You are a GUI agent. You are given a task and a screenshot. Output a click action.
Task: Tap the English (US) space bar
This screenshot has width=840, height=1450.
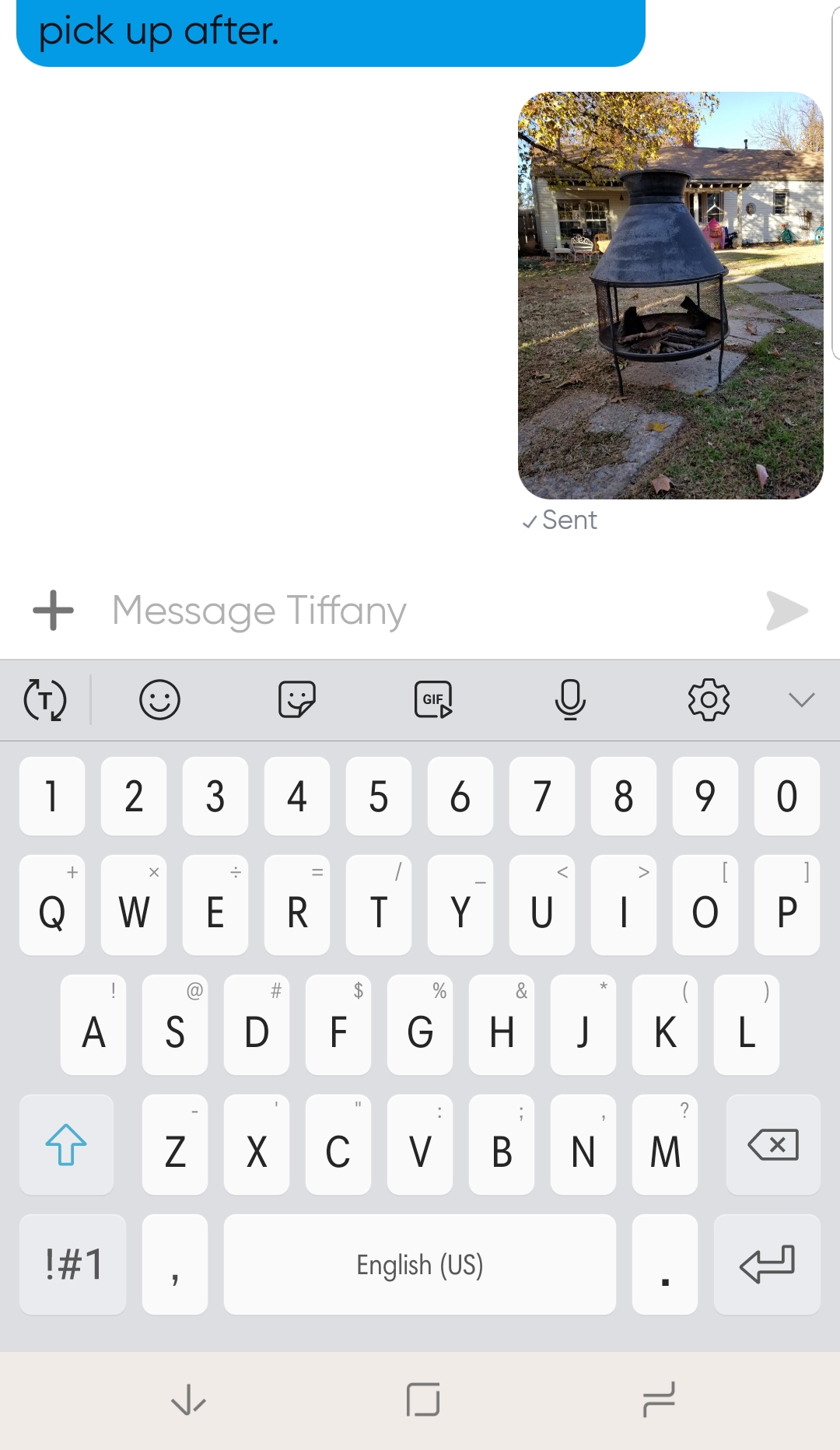pyautogui.click(x=420, y=1264)
